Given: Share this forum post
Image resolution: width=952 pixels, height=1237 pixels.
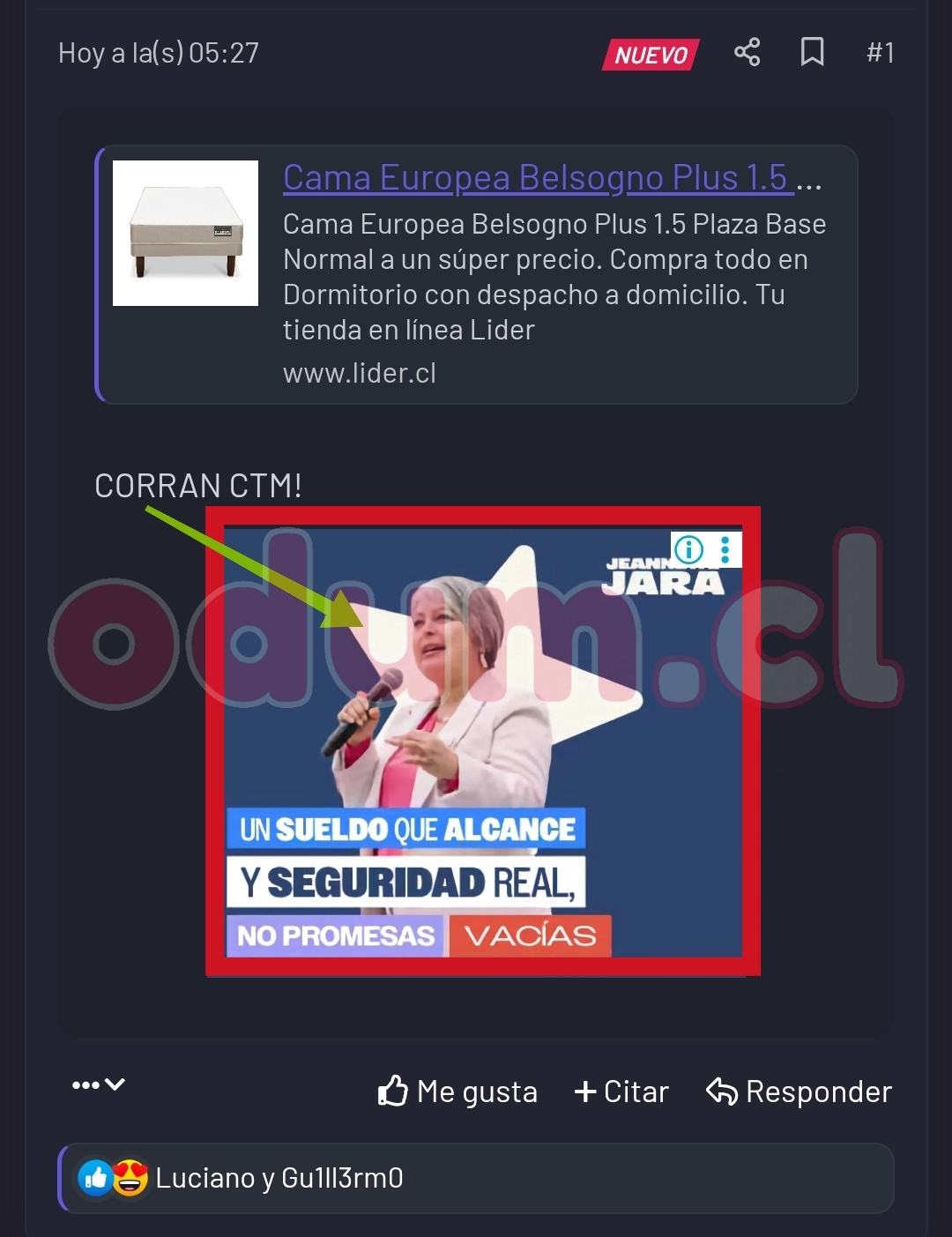Looking at the screenshot, I should click(747, 52).
